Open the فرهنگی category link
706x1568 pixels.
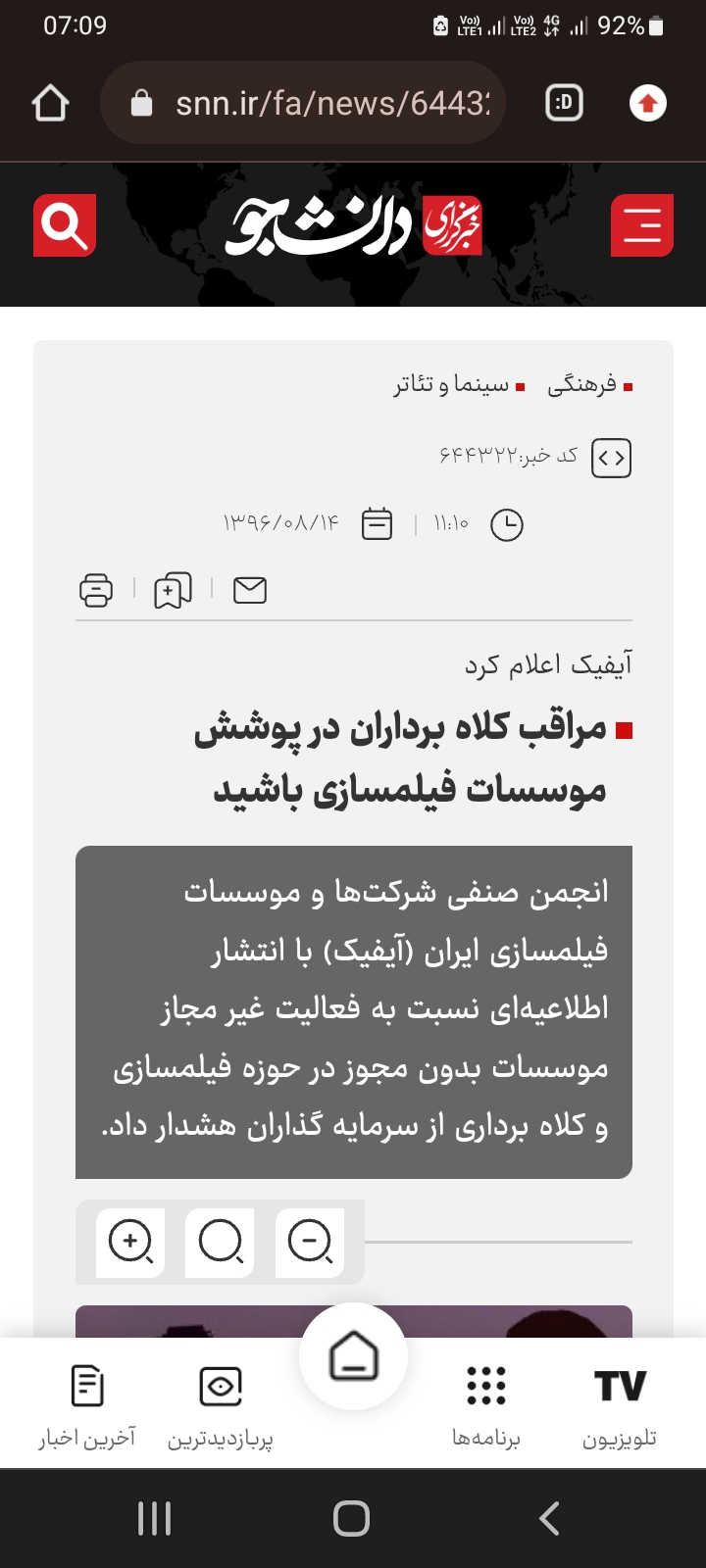click(581, 384)
